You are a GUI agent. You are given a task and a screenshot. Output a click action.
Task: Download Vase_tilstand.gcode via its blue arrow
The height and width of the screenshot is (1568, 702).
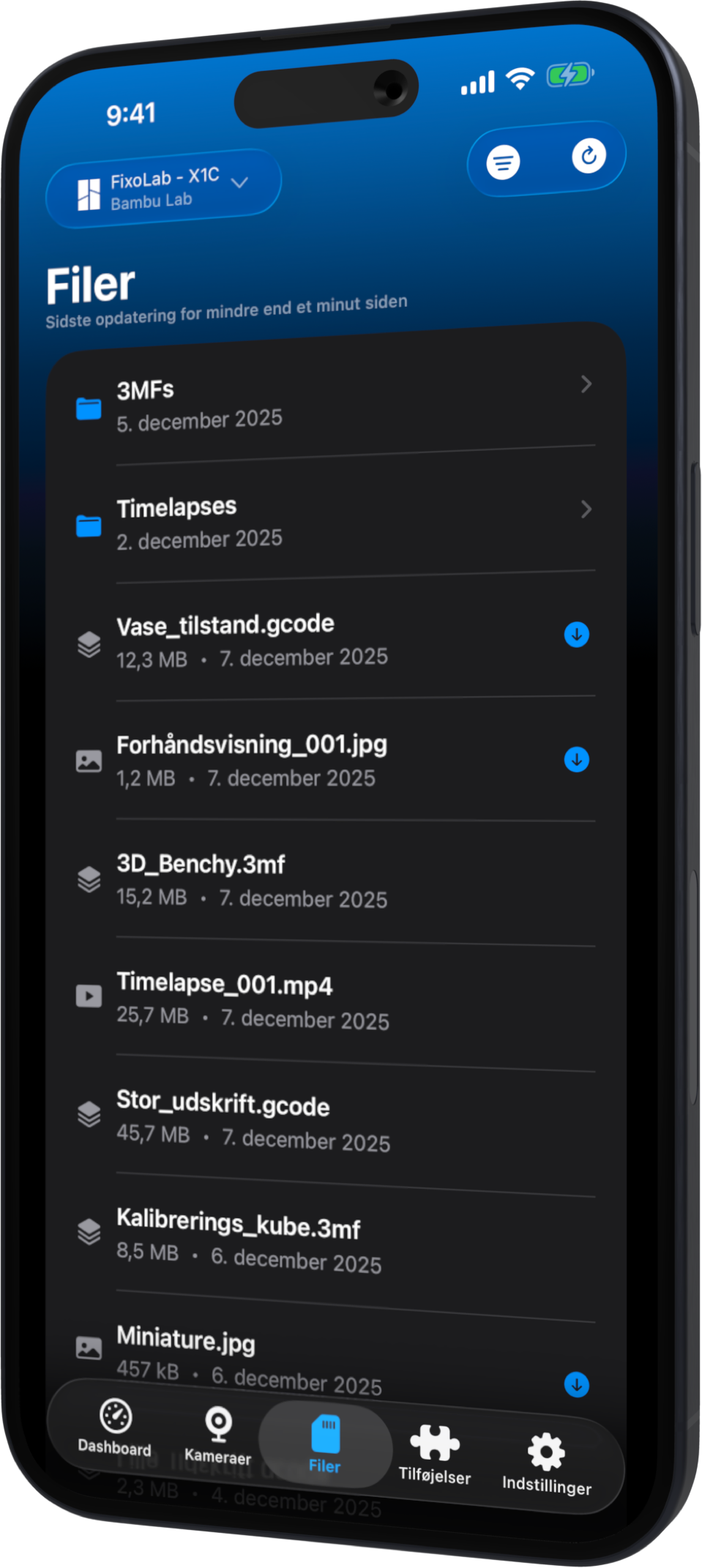click(577, 635)
